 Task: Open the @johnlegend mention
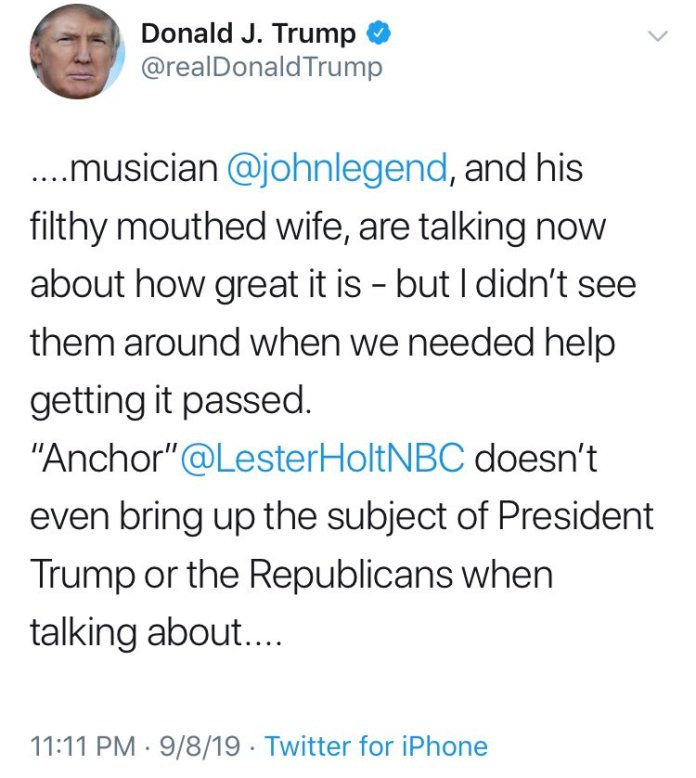coord(337,168)
